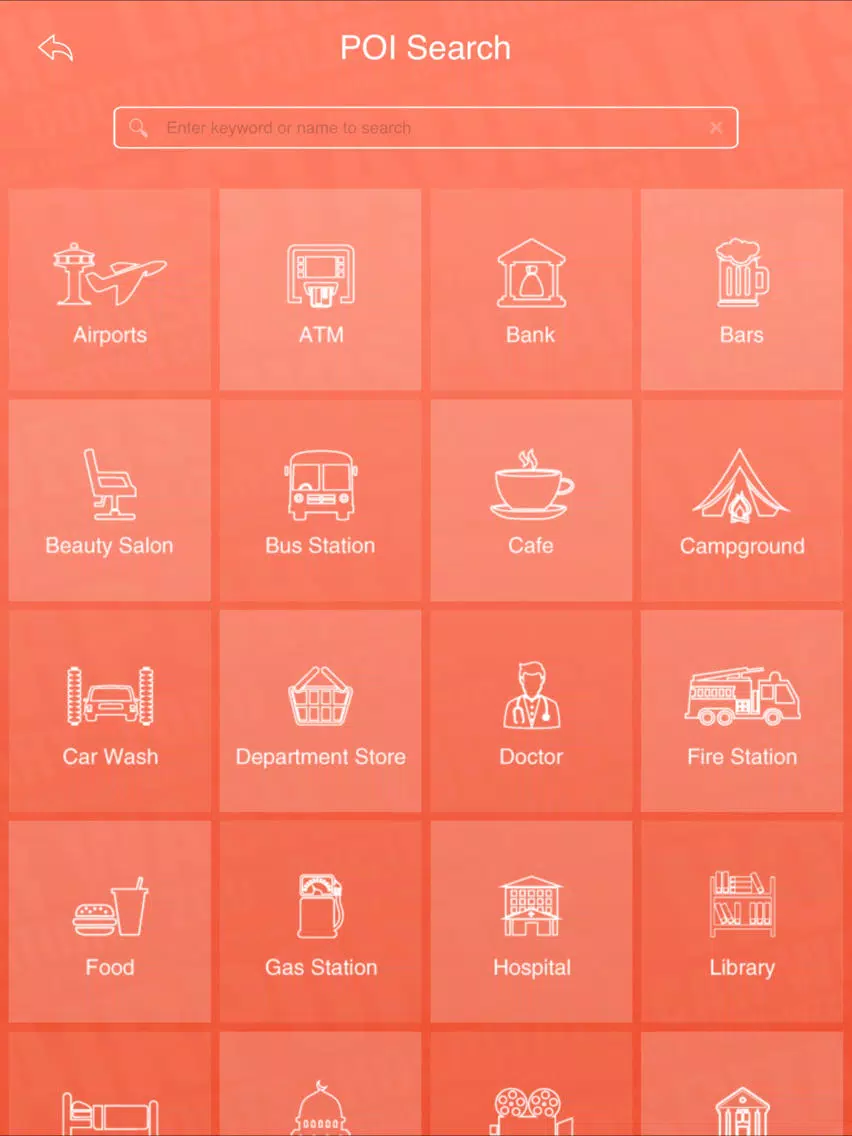Open the Cafe category
The width and height of the screenshot is (852, 1136).
(x=531, y=501)
